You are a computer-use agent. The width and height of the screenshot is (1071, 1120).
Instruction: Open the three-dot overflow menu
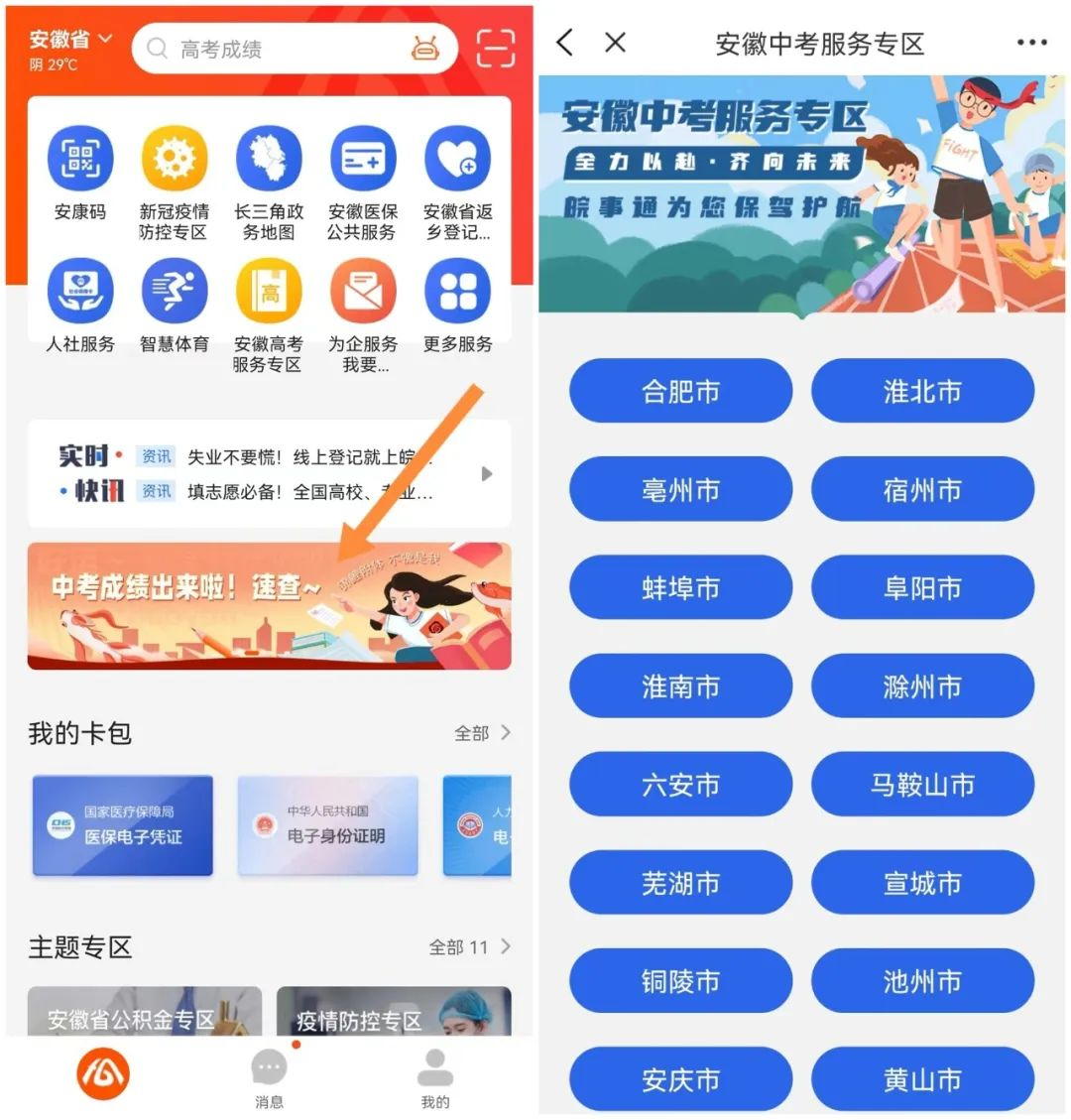(1031, 43)
